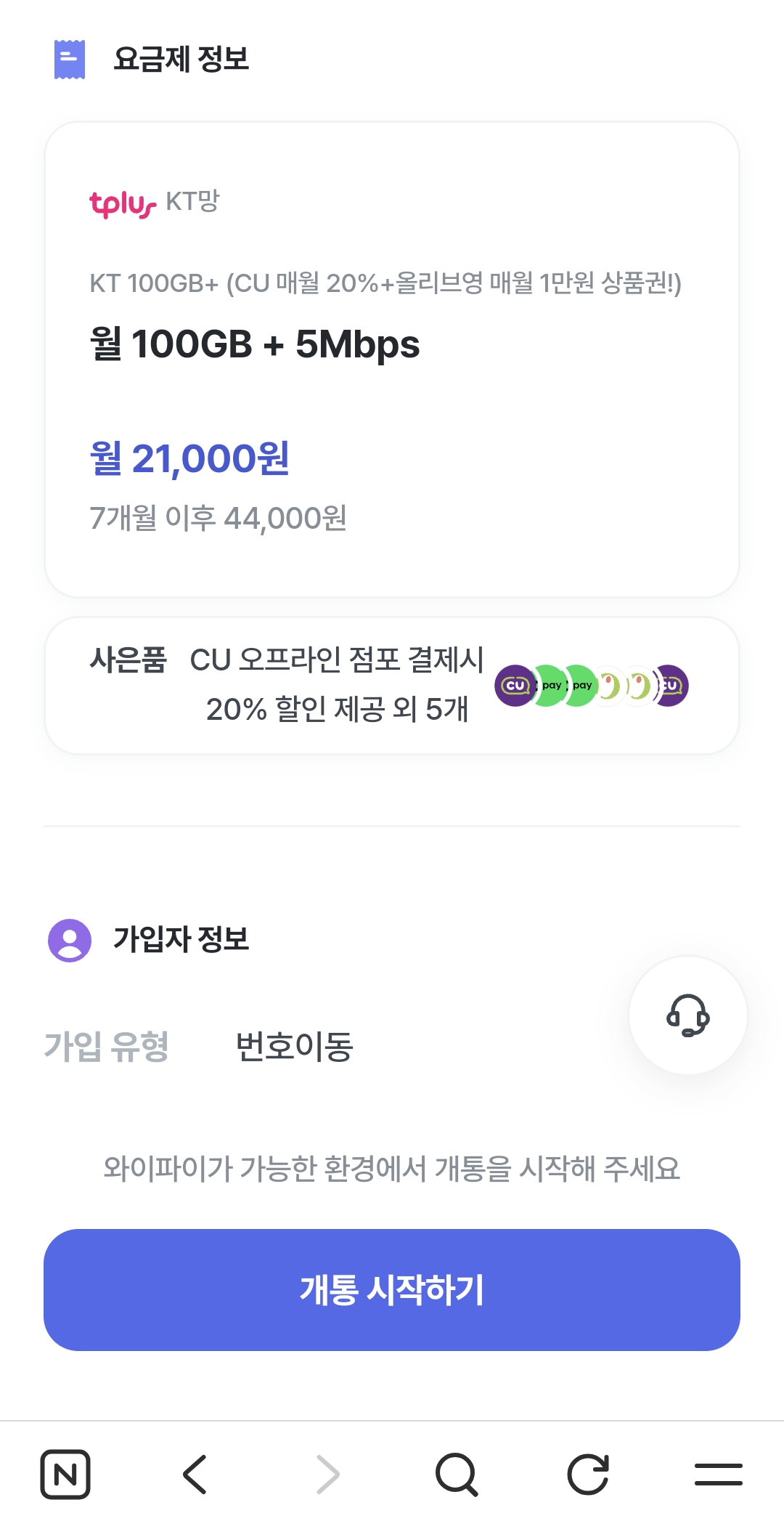This screenshot has height=1529, width=784.
Task: Go back to the previous page
Action: click(x=195, y=1475)
